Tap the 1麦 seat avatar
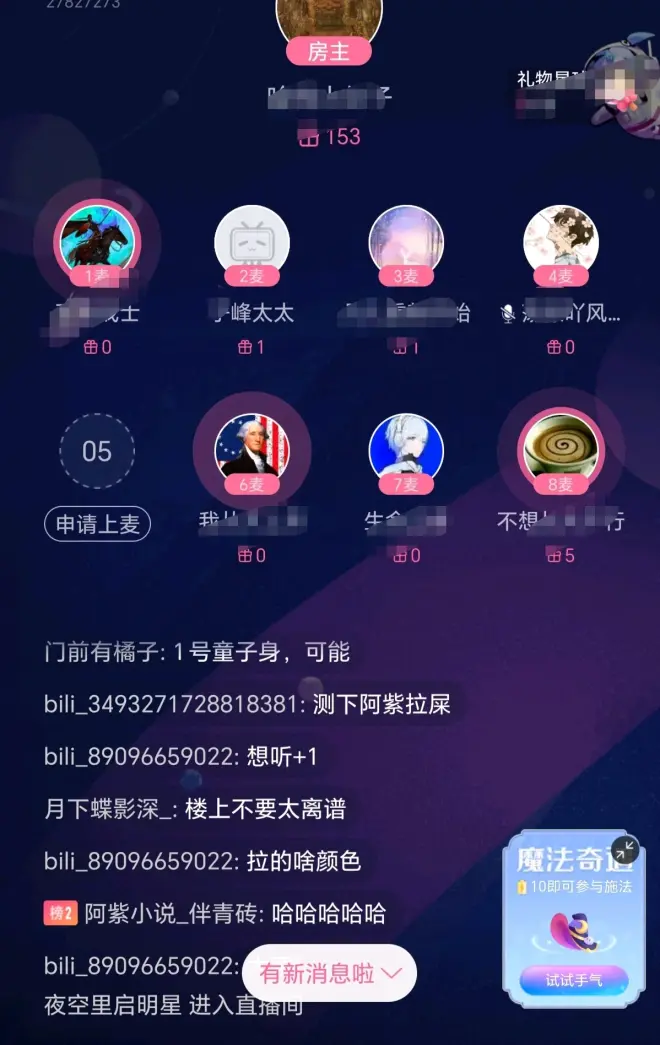660x1045 pixels. 97,241
